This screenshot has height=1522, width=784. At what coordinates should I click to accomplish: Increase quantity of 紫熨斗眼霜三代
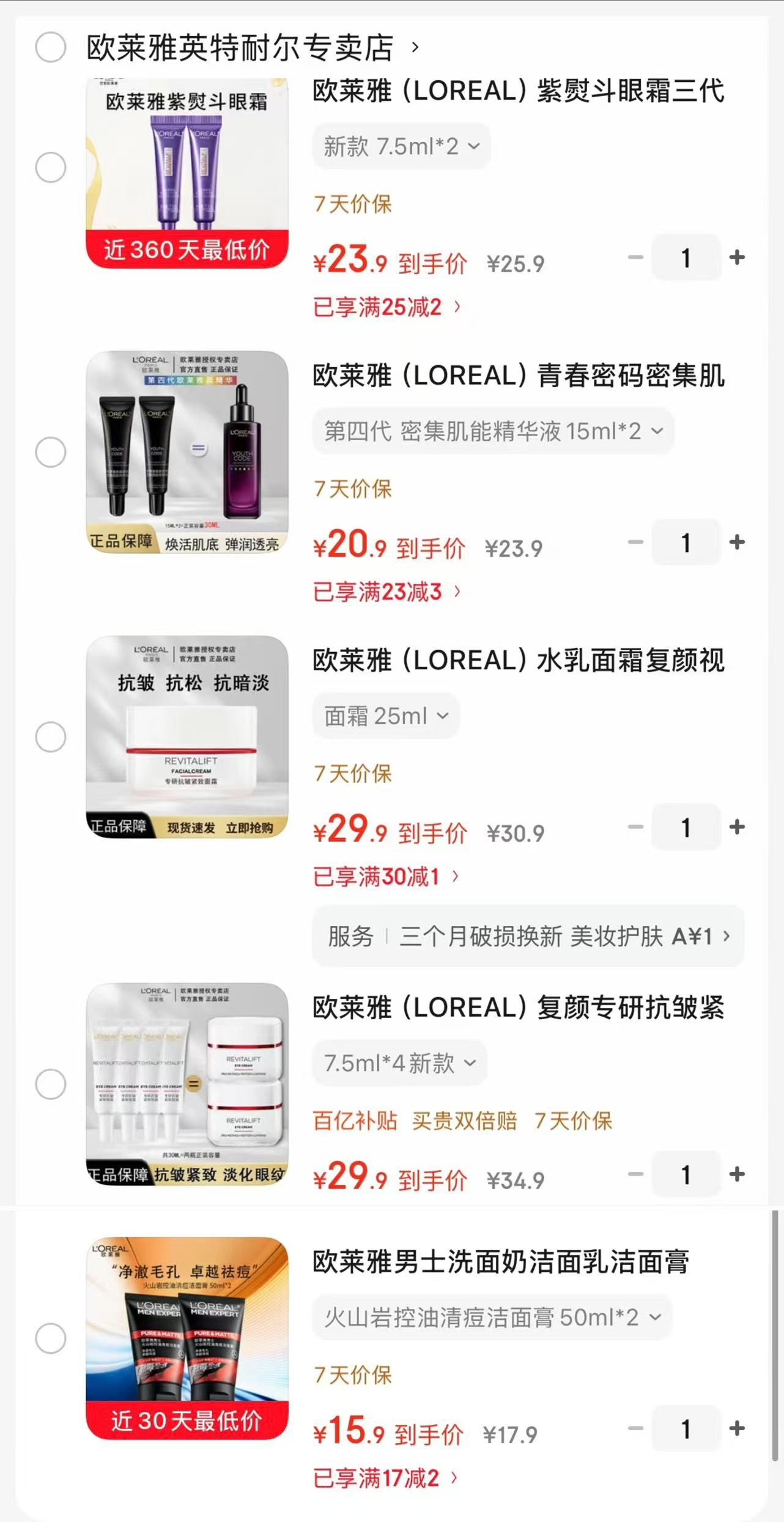pyautogui.click(x=737, y=258)
